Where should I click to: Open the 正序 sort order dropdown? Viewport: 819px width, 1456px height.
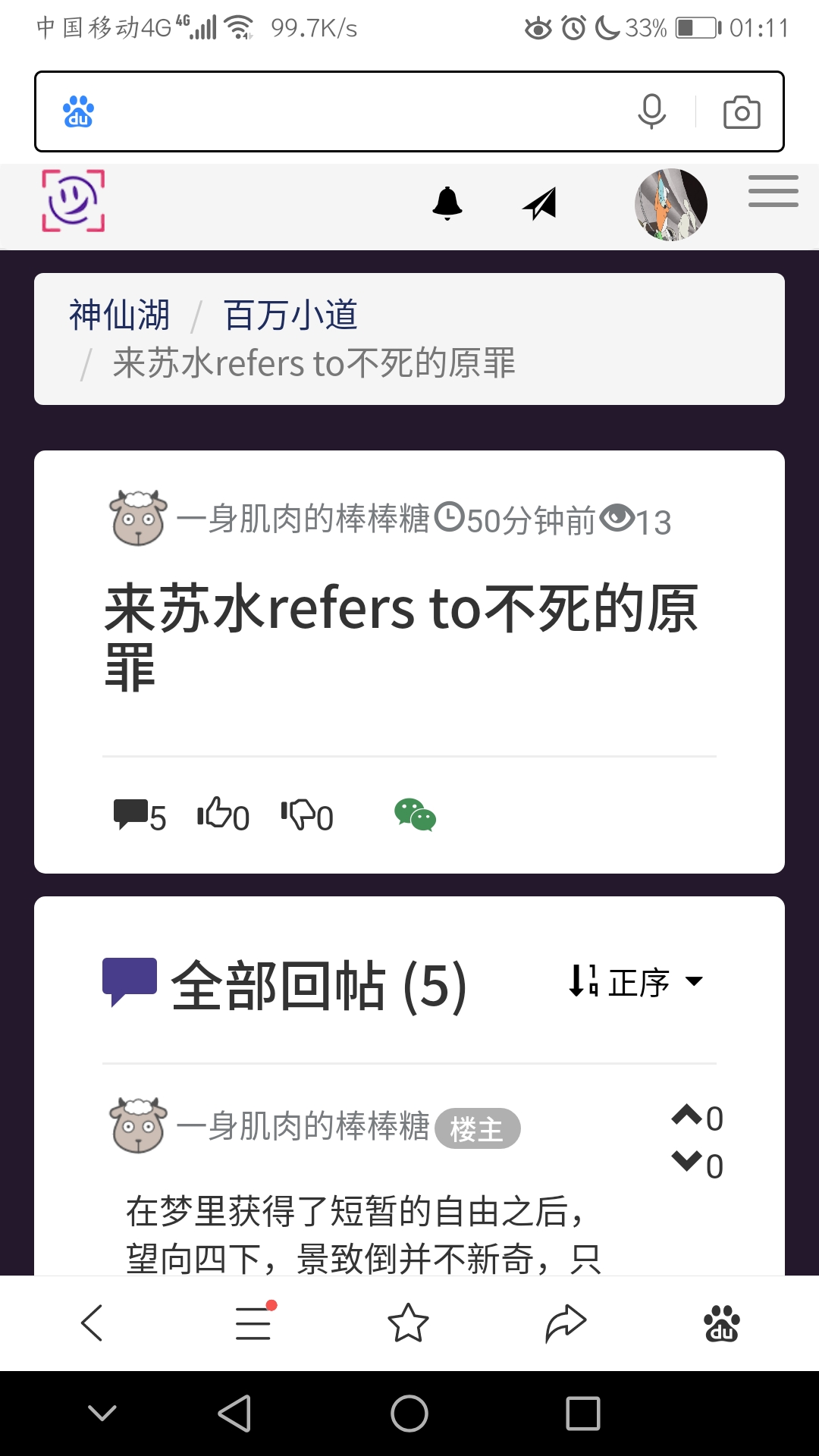click(637, 981)
